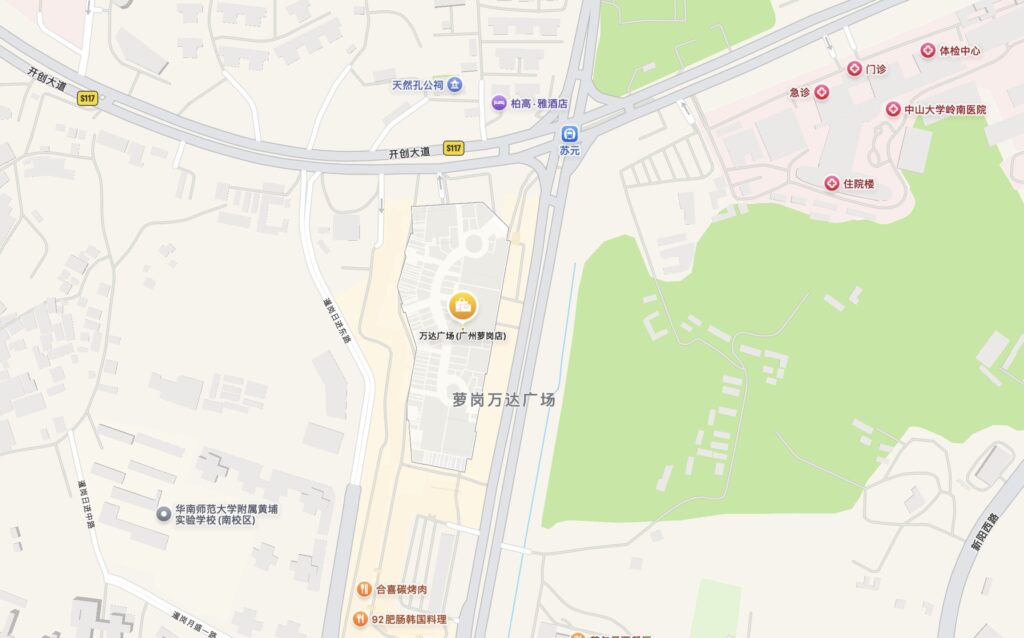The image size is (1024, 638).
Task: Open the 苏元 metro station marker
Action: (569, 132)
